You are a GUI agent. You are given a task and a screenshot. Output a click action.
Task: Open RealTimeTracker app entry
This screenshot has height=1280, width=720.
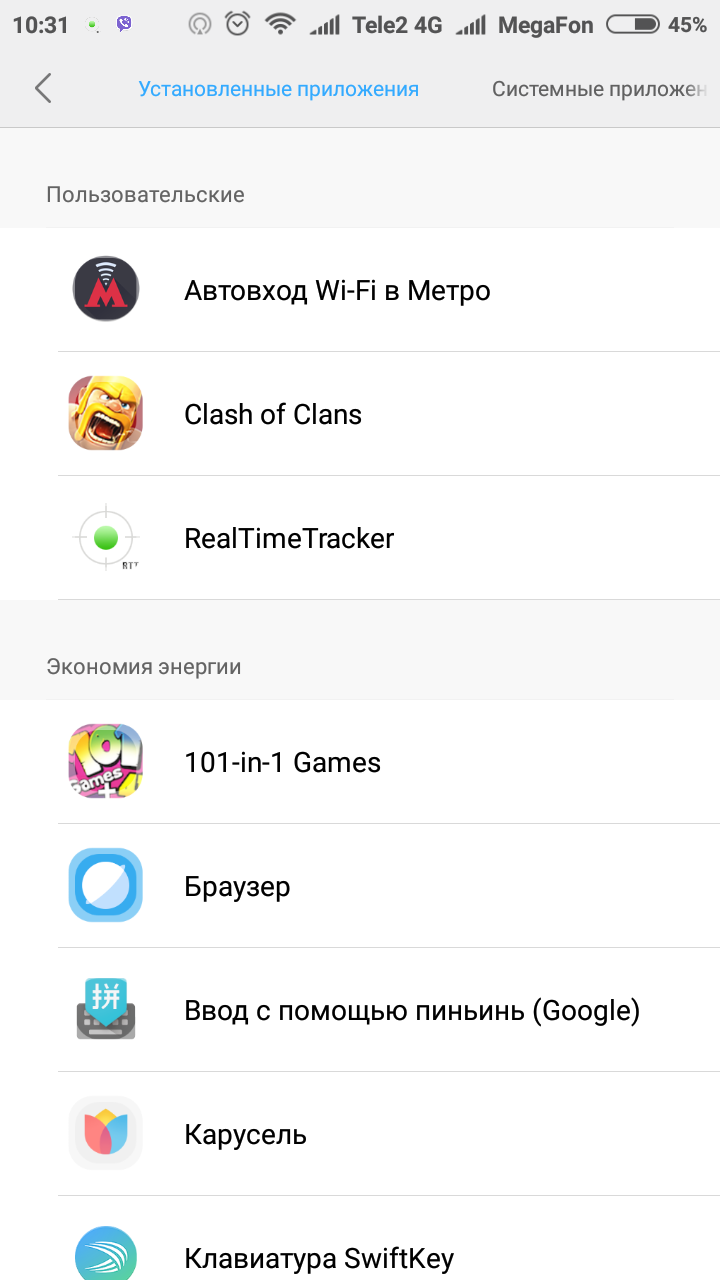[x=289, y=539]
